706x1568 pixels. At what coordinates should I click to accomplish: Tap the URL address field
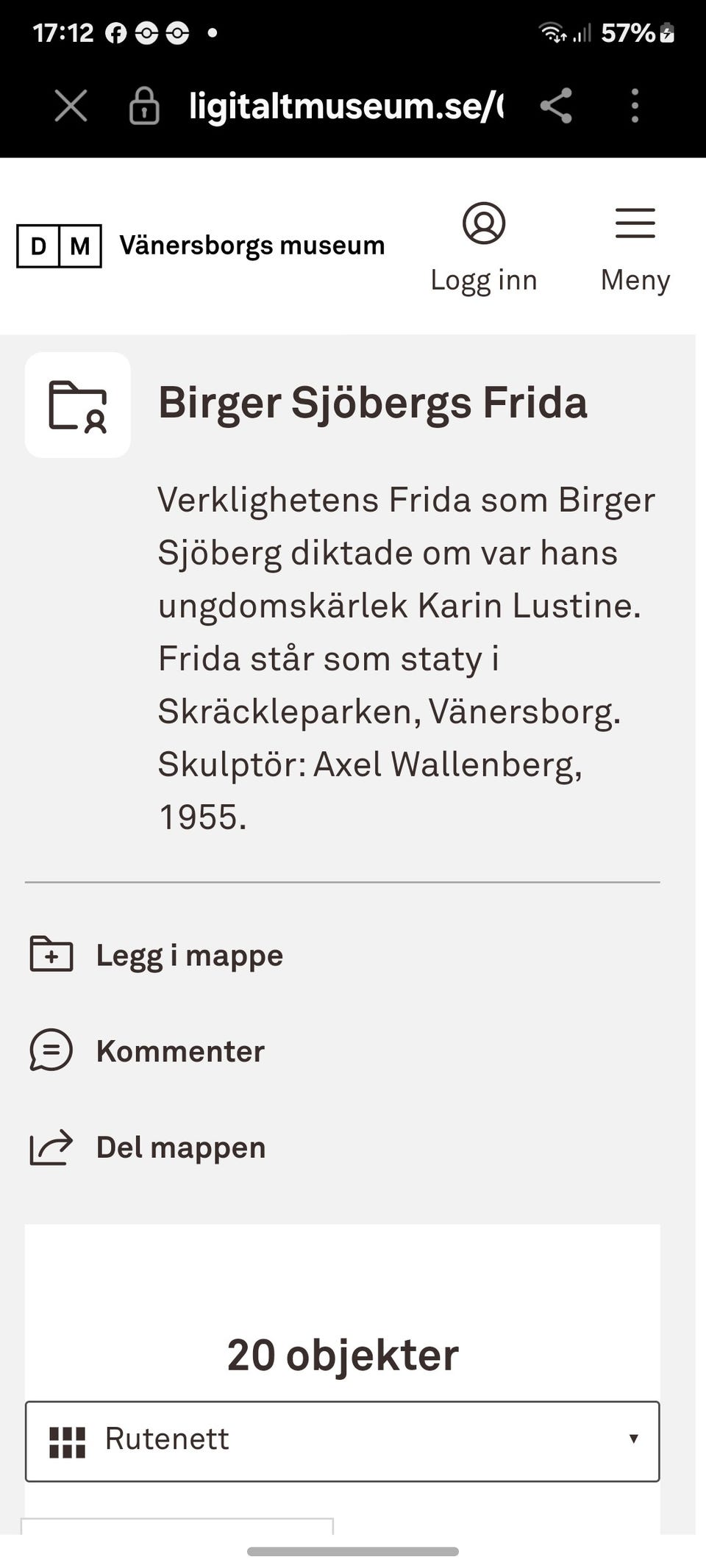(x=342, y=105)
